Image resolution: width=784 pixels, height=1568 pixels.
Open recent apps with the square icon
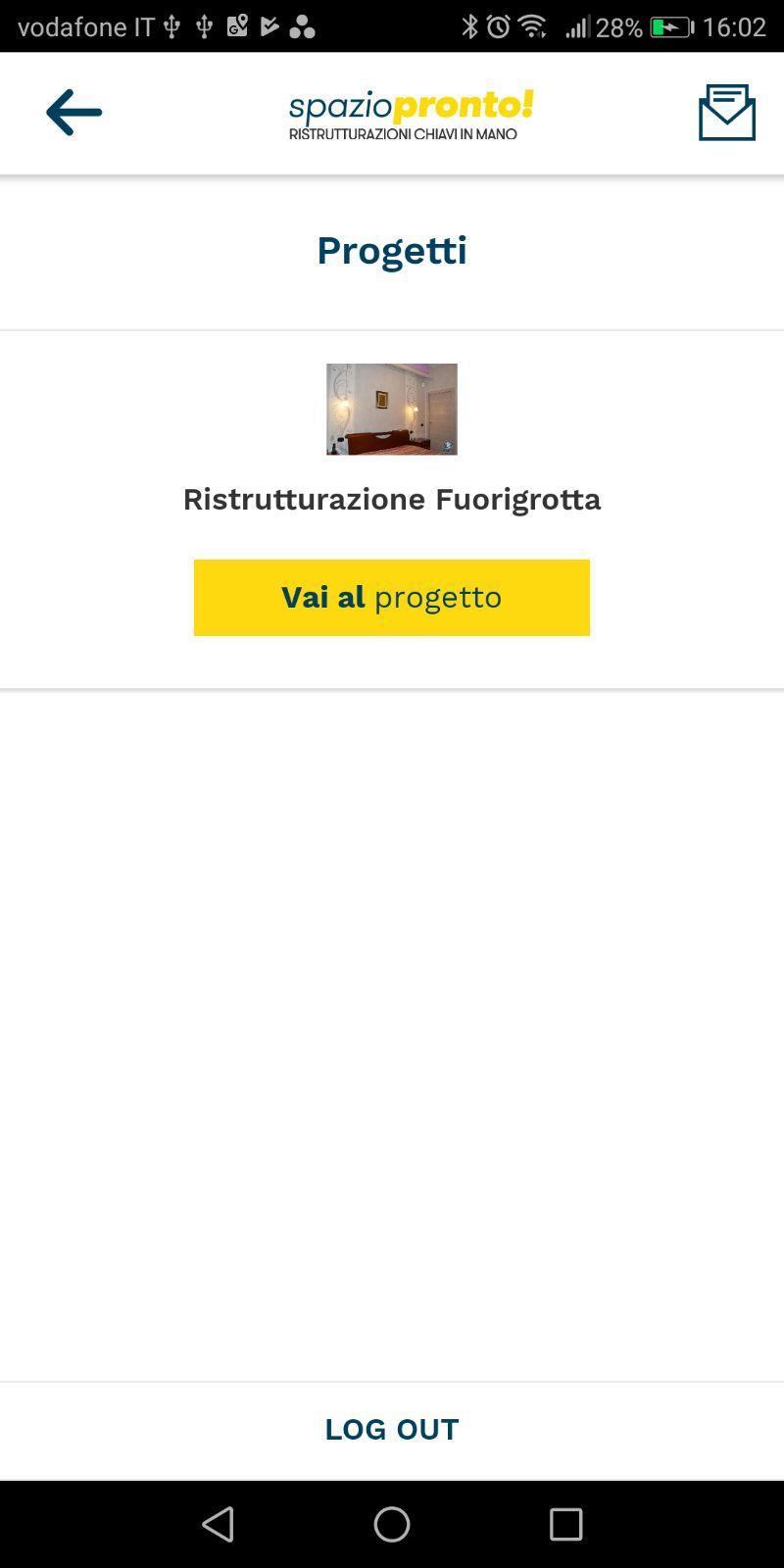[563, 1524]
